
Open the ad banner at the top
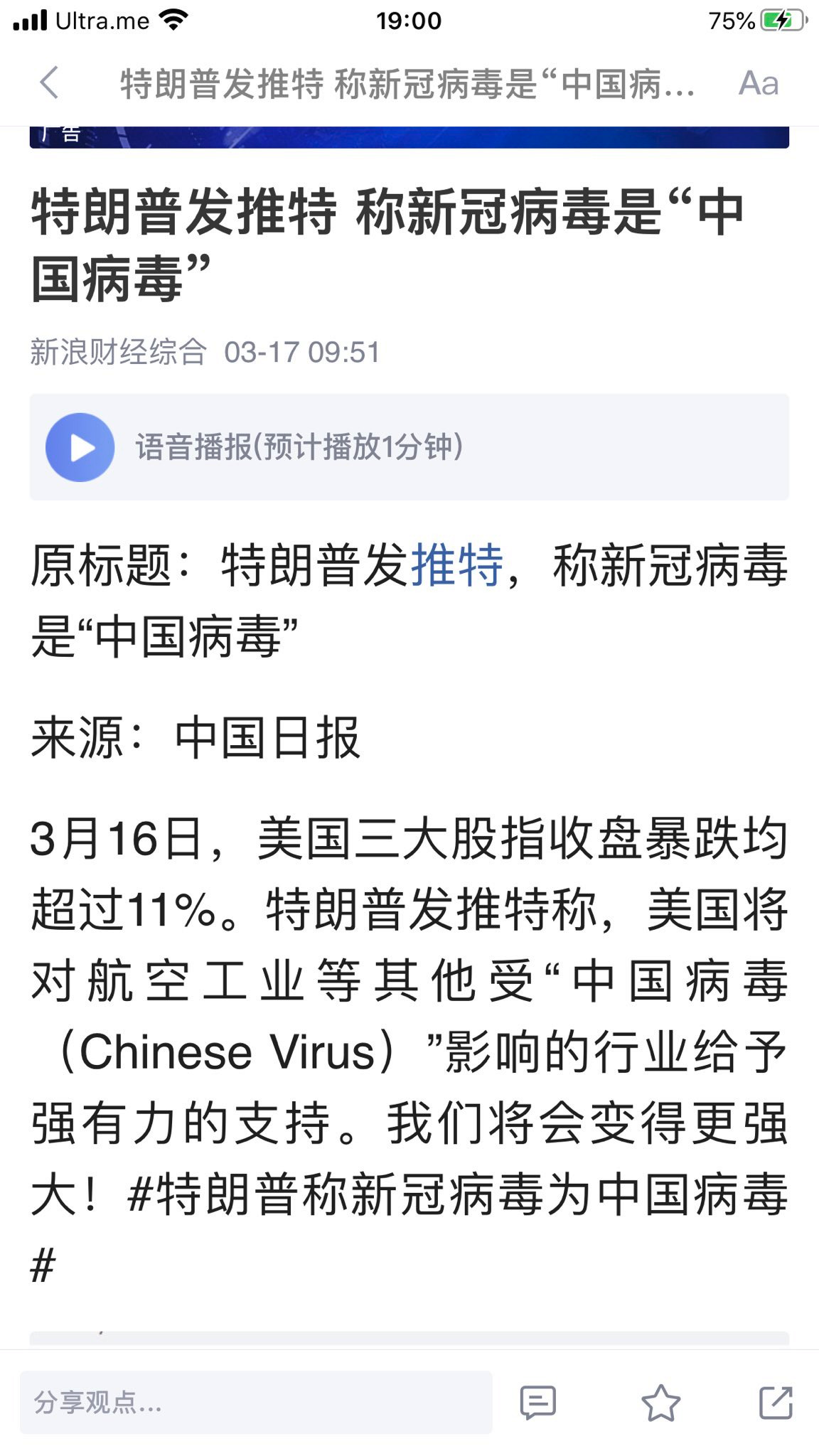pyautogui.click(x=409, y=137)
